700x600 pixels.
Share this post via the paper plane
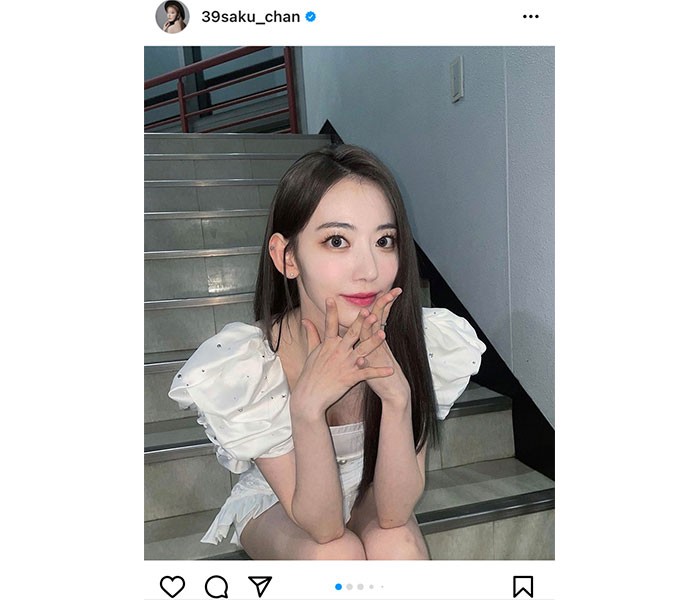pos(260,586)
